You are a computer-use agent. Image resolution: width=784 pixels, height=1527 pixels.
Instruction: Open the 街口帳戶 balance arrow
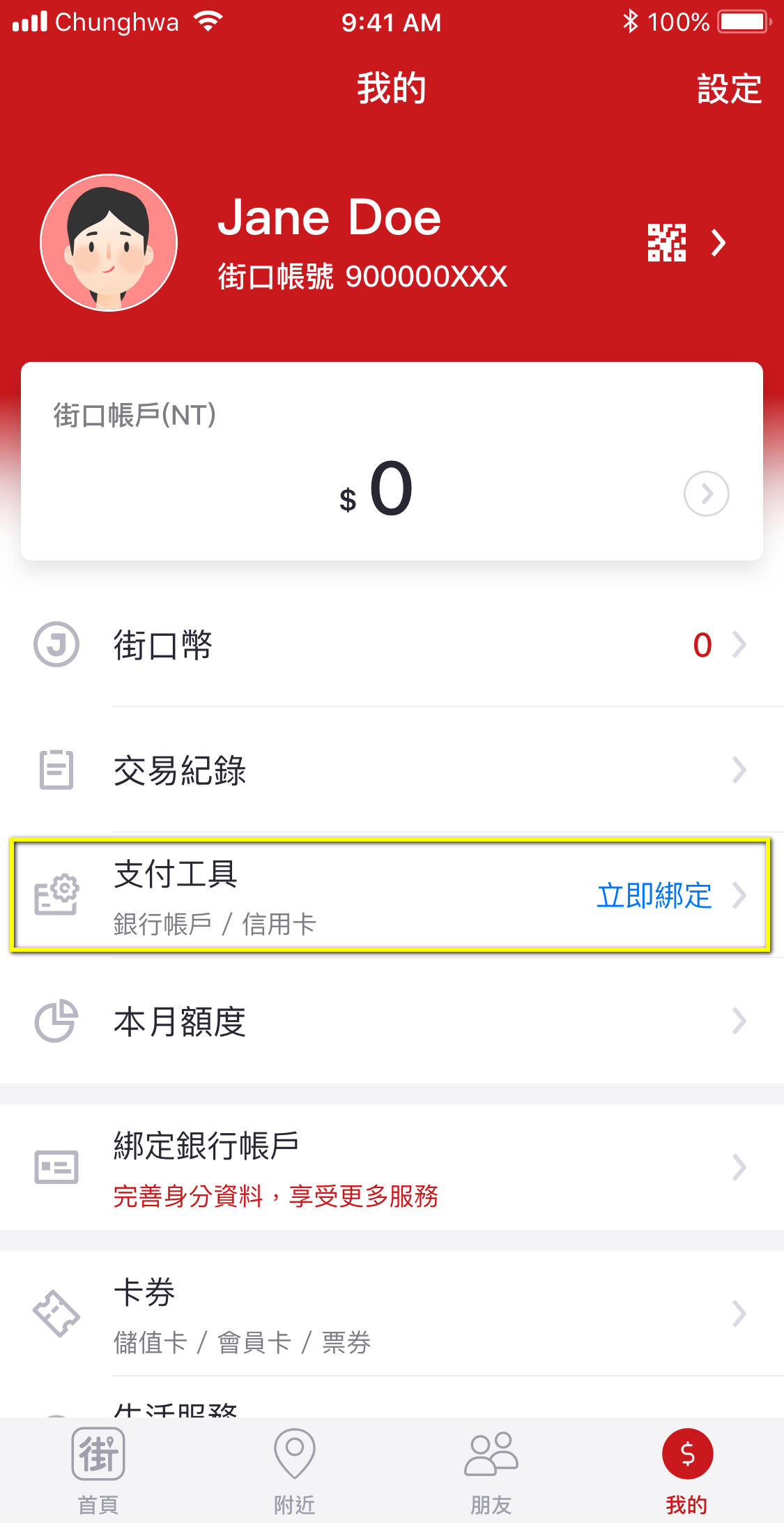click(x=706, y=494)
